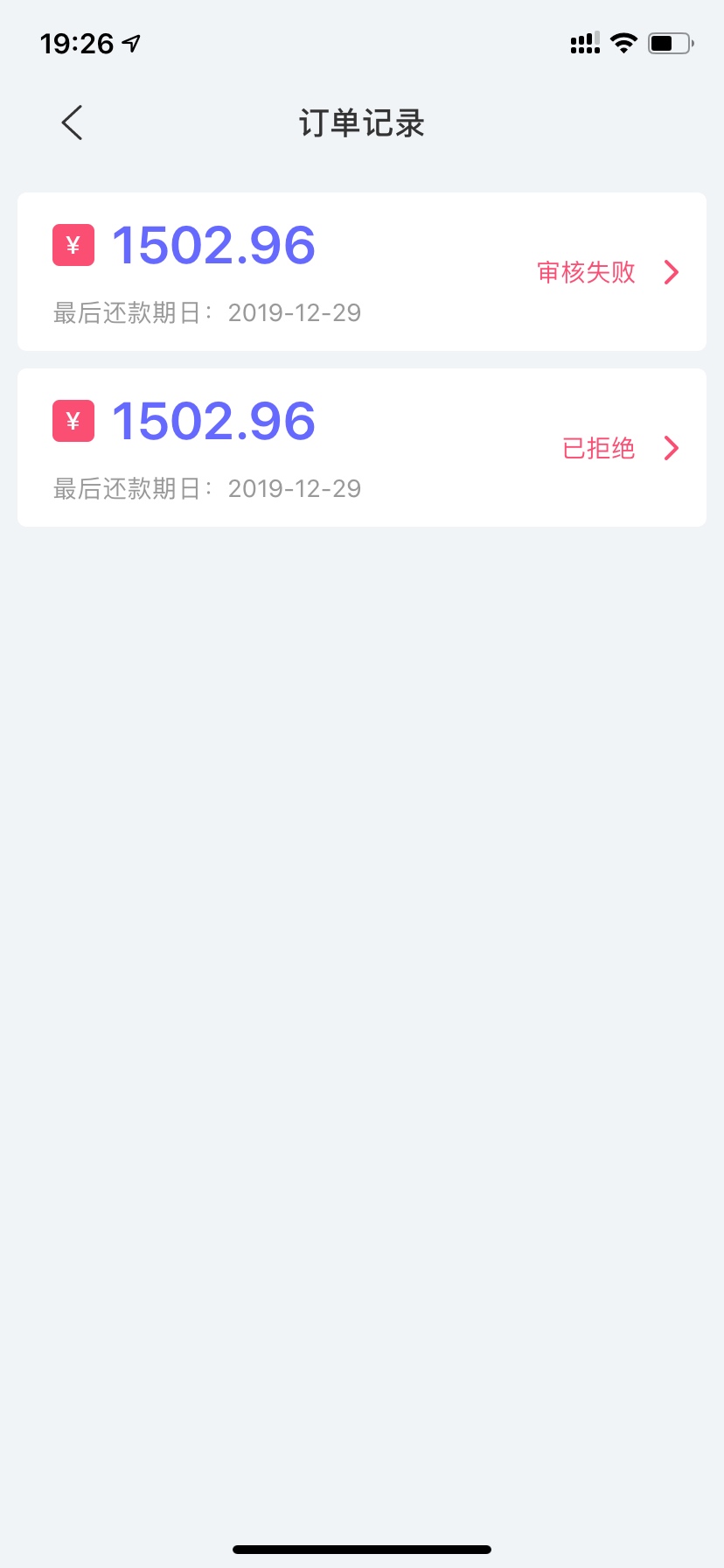The image size is (724, 1568).
Task: Open the order marked 已拒绝
Action: (362, 448)
